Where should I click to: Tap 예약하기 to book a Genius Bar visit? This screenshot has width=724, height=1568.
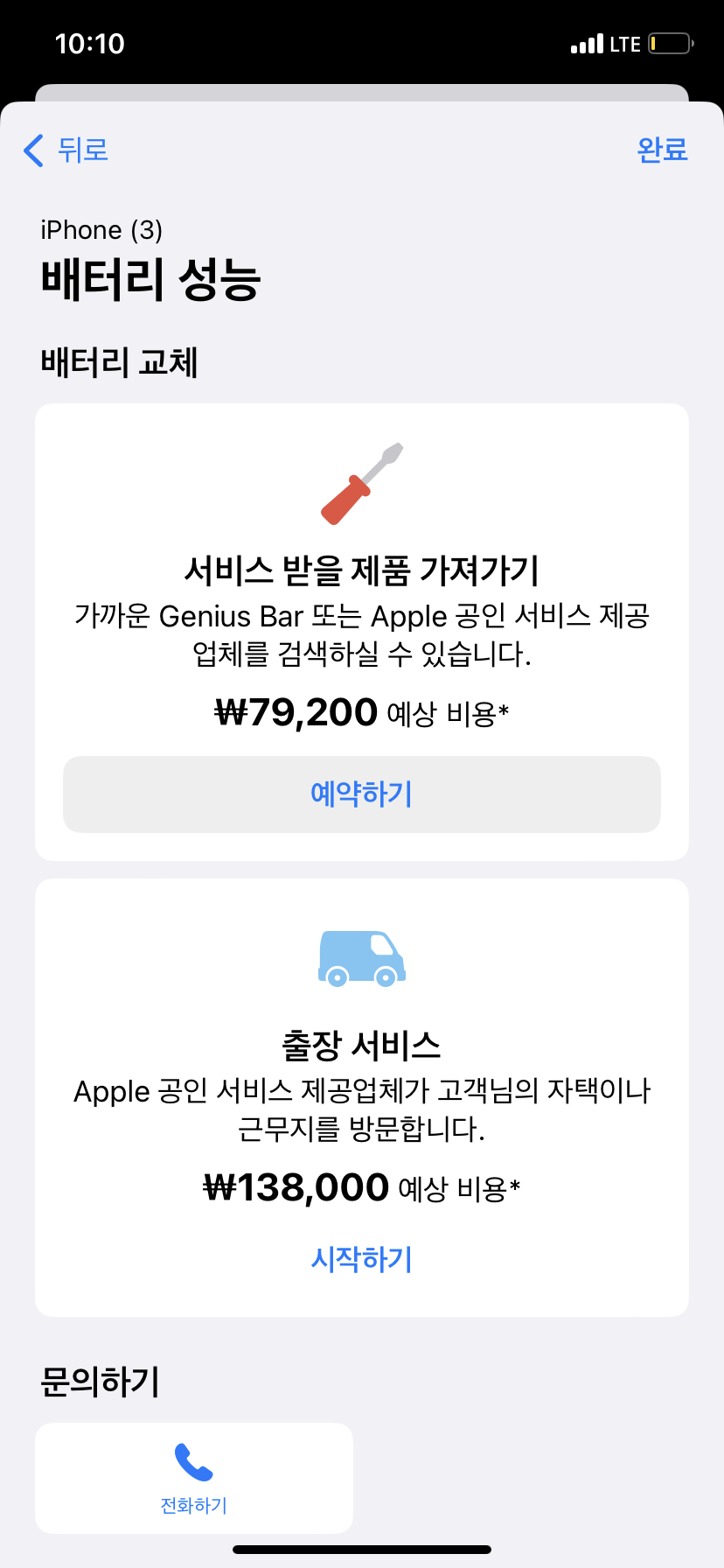pos(361,794)
